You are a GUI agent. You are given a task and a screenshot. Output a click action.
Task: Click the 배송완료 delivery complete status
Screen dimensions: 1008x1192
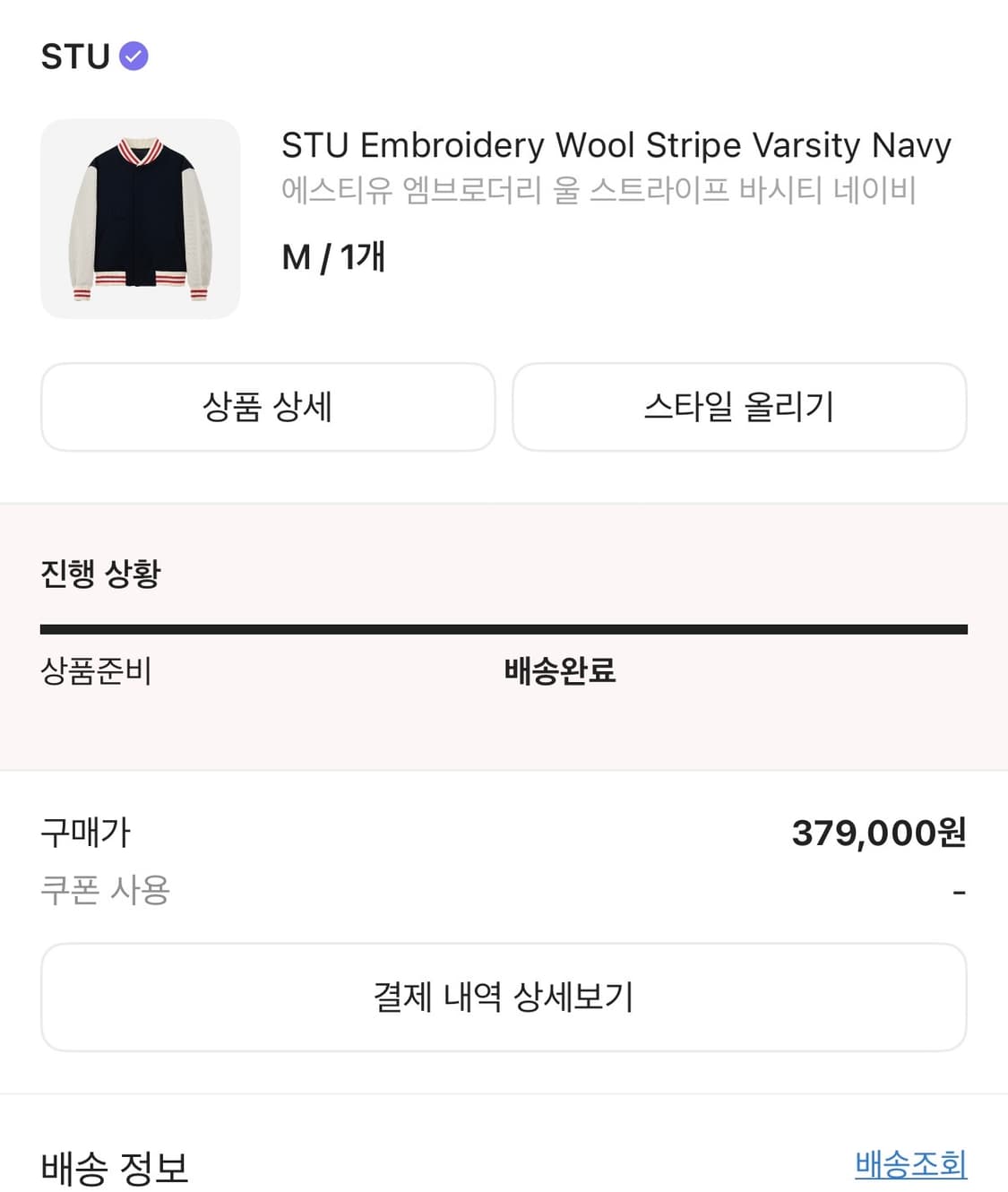[x=561, y=670]
